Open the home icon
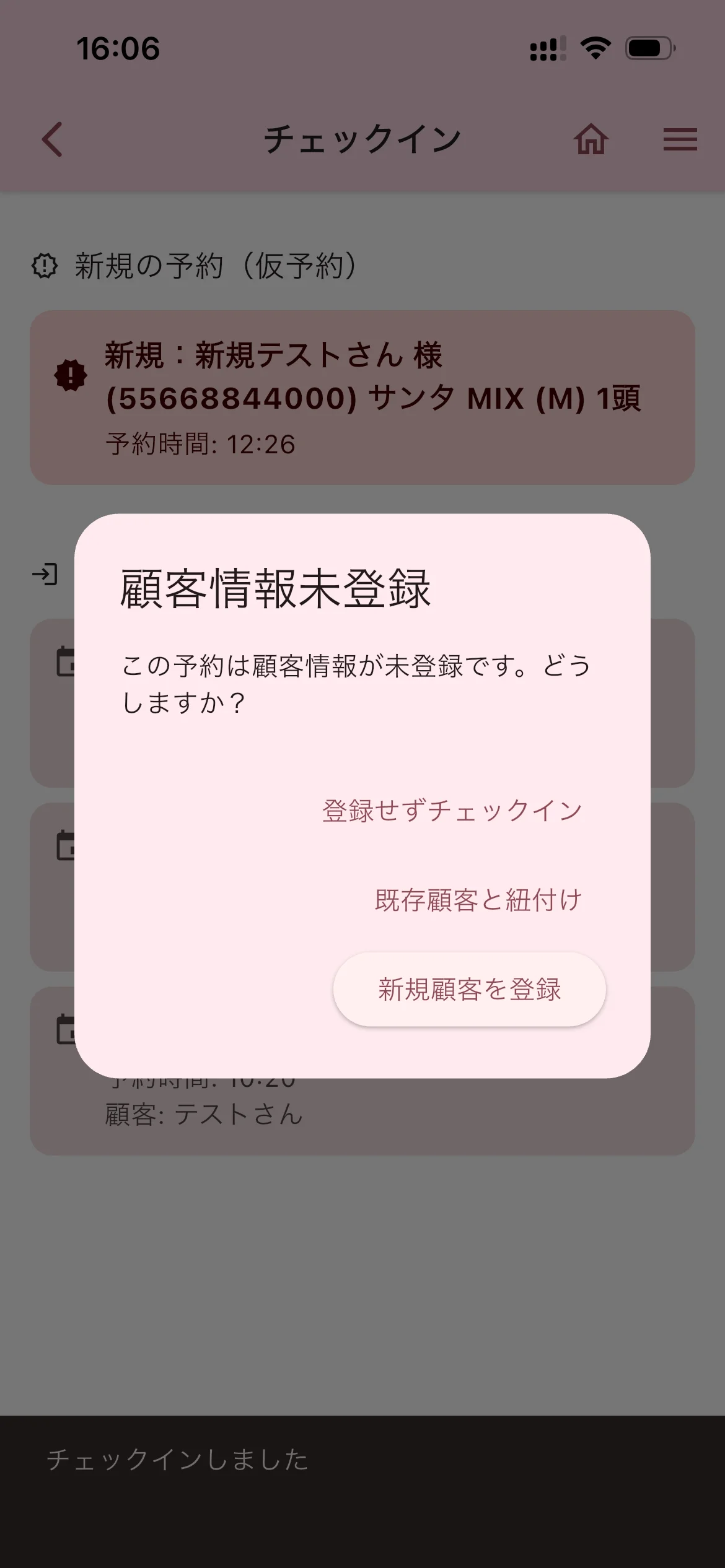Image resolution: width=725 pixels, height=1568 pixels. [x=591, y=139]
